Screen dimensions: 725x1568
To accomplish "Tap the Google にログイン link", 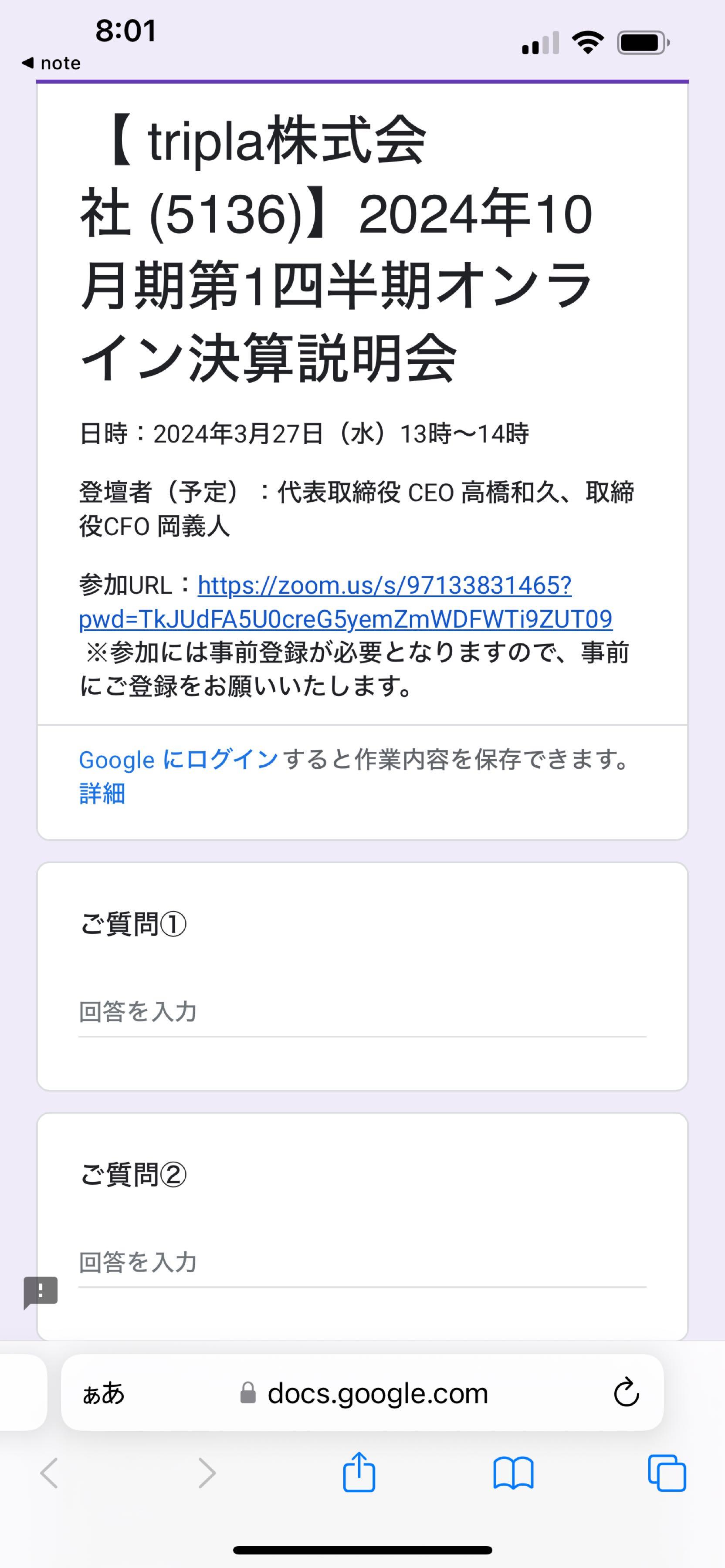I will [178, 760].
